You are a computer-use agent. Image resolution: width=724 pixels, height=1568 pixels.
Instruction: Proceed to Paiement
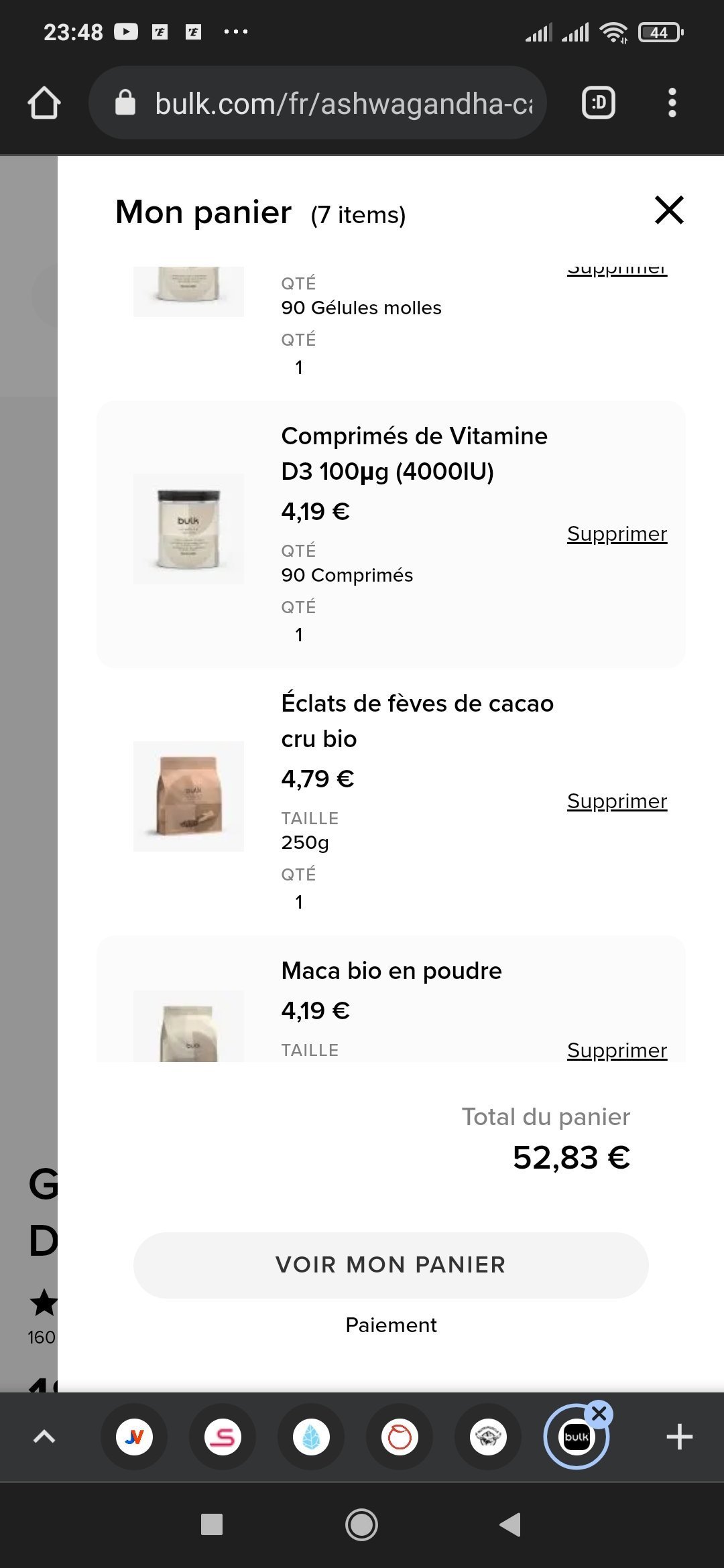(x=391, y=1325)
